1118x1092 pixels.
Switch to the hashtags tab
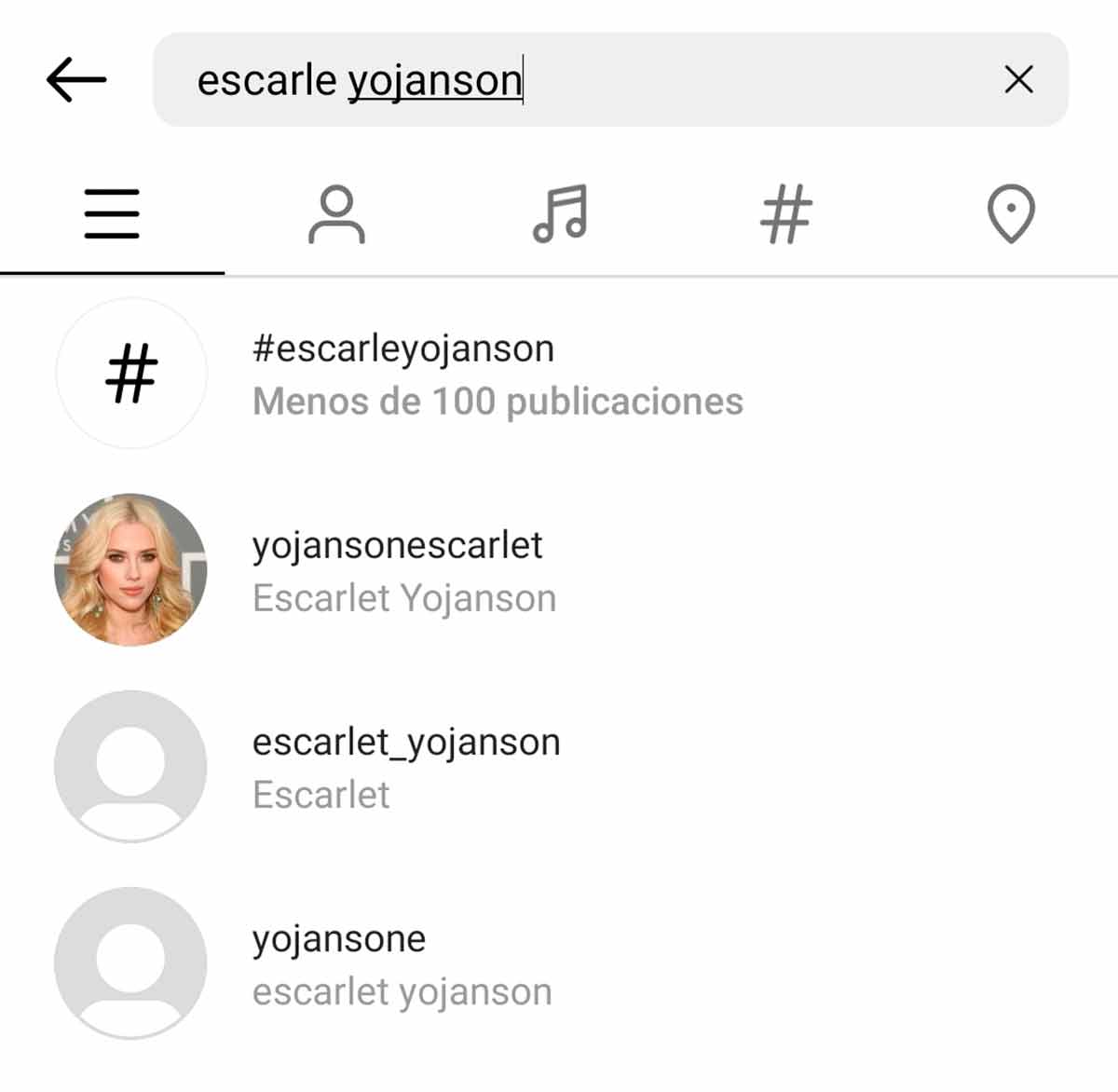(x=785, y=214)
